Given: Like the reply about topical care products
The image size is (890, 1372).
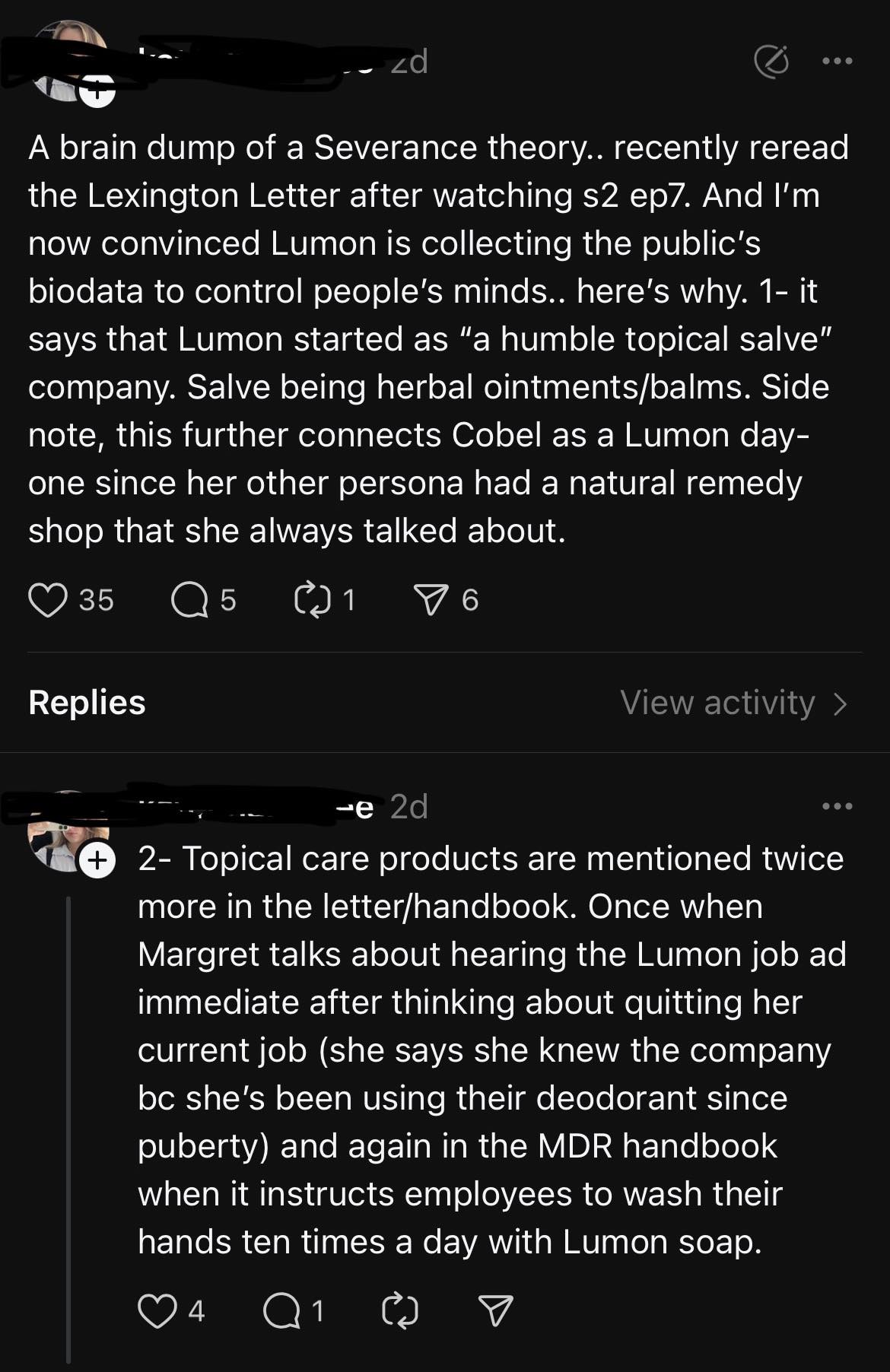Looking at the screenshot, I should tap(157, 1311).
